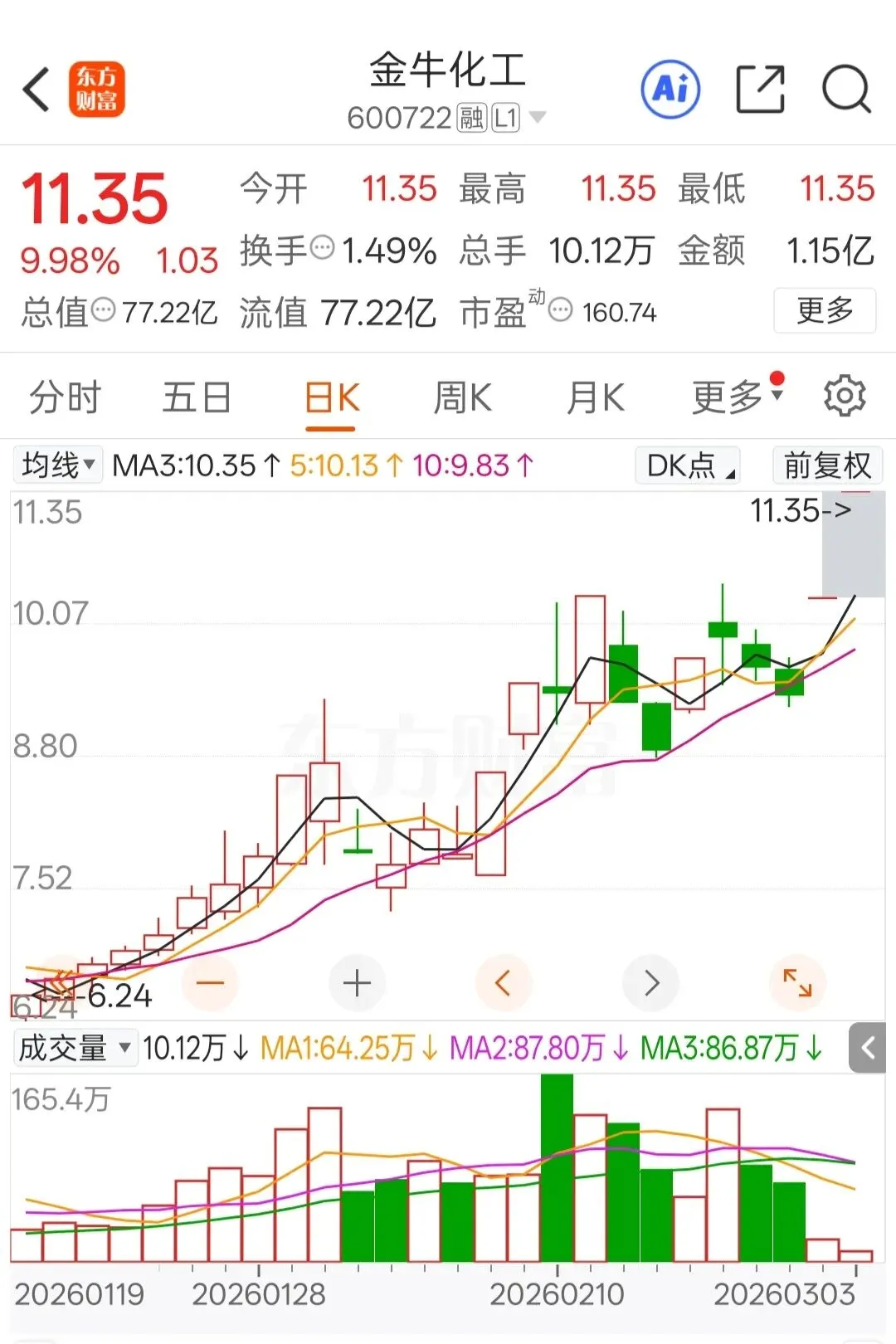The width and height of the screenshot is (896, 1344).
Task: Open the 均线 indicator dropdown
Action: pos(57,465)
